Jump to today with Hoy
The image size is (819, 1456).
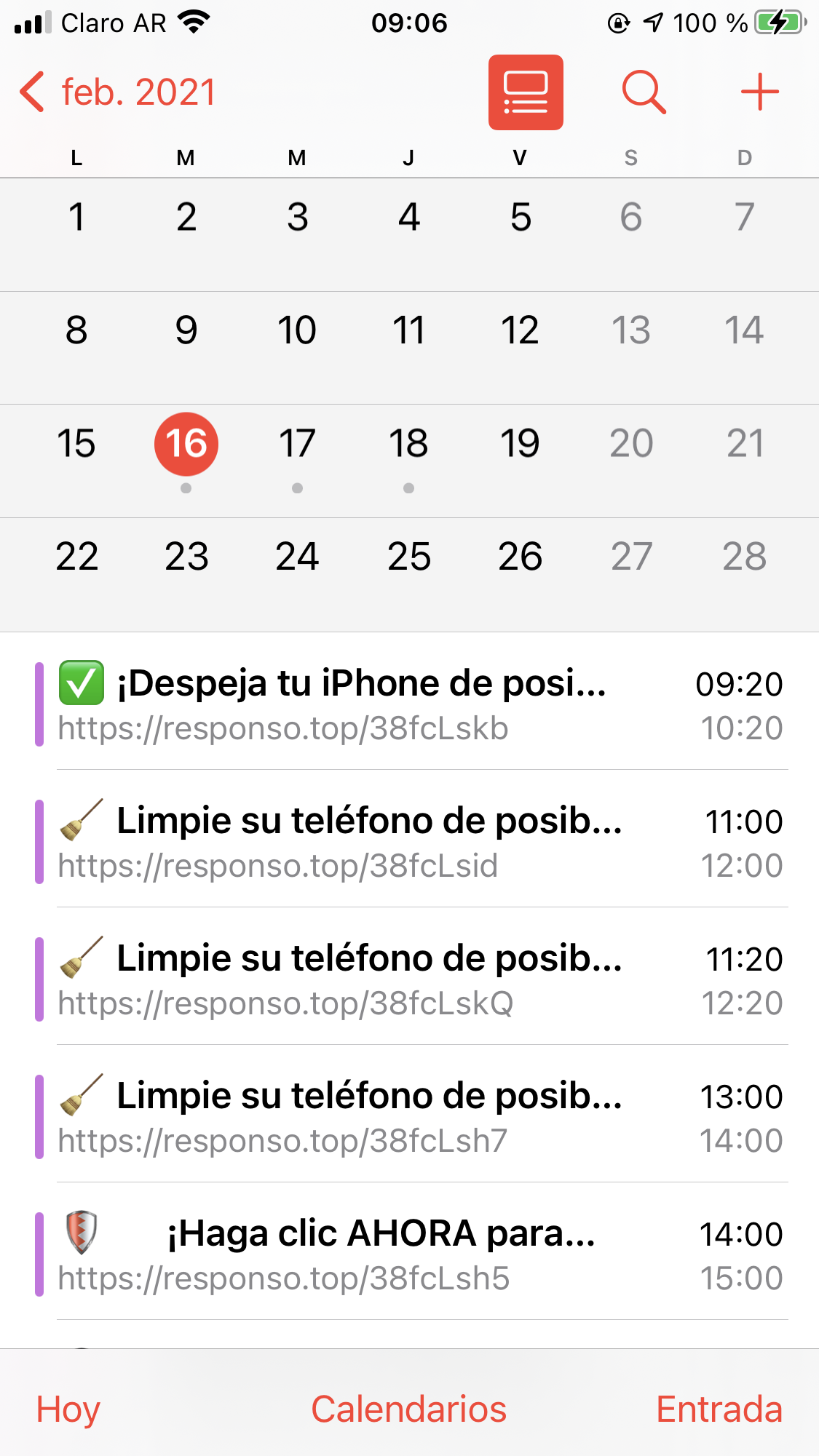pos(68,1409)
